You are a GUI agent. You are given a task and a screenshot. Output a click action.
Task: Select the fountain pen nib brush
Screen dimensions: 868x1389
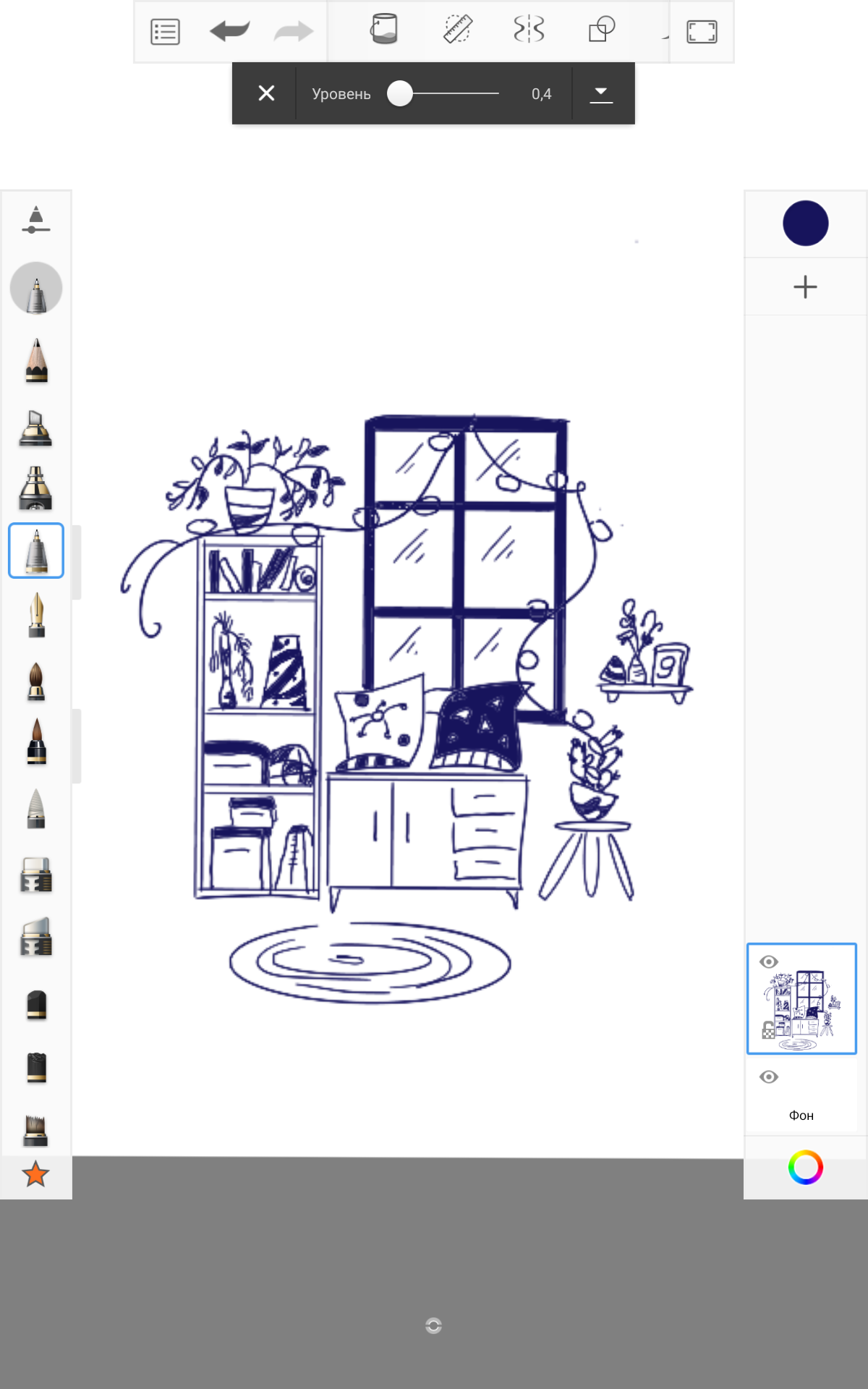pos(36,615)
